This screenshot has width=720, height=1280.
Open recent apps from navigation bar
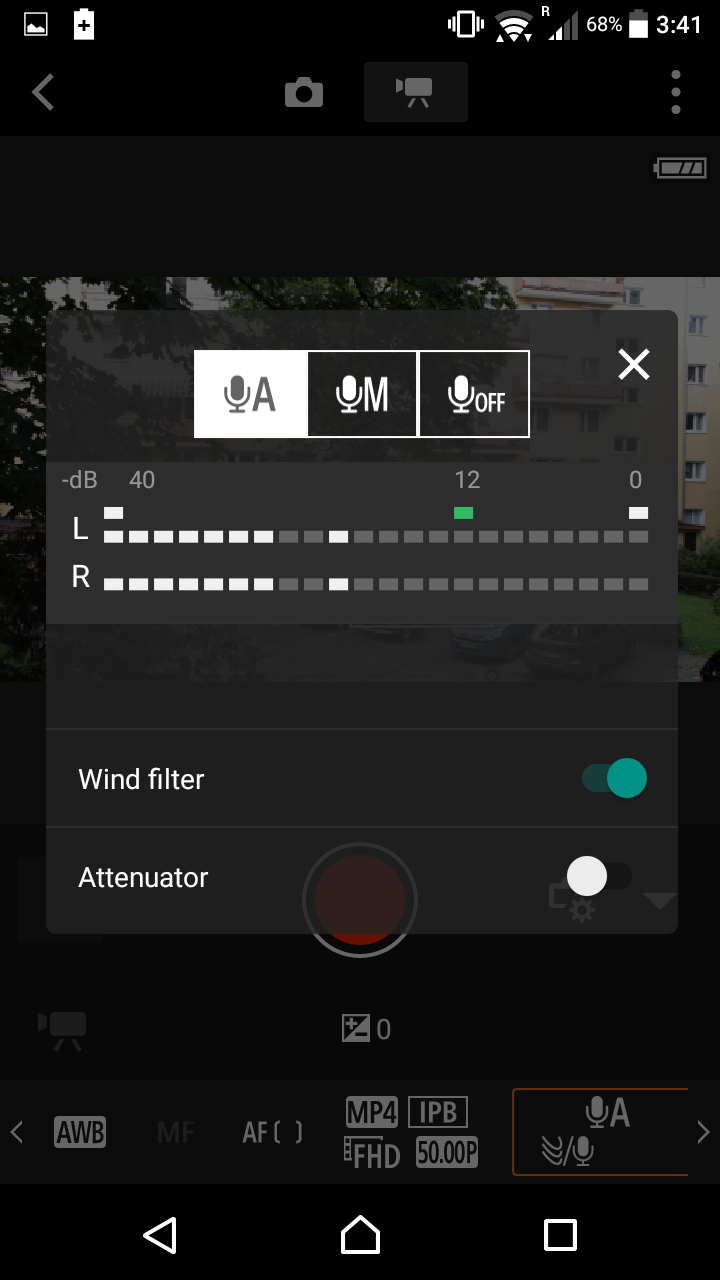[x=560, y=1235]
